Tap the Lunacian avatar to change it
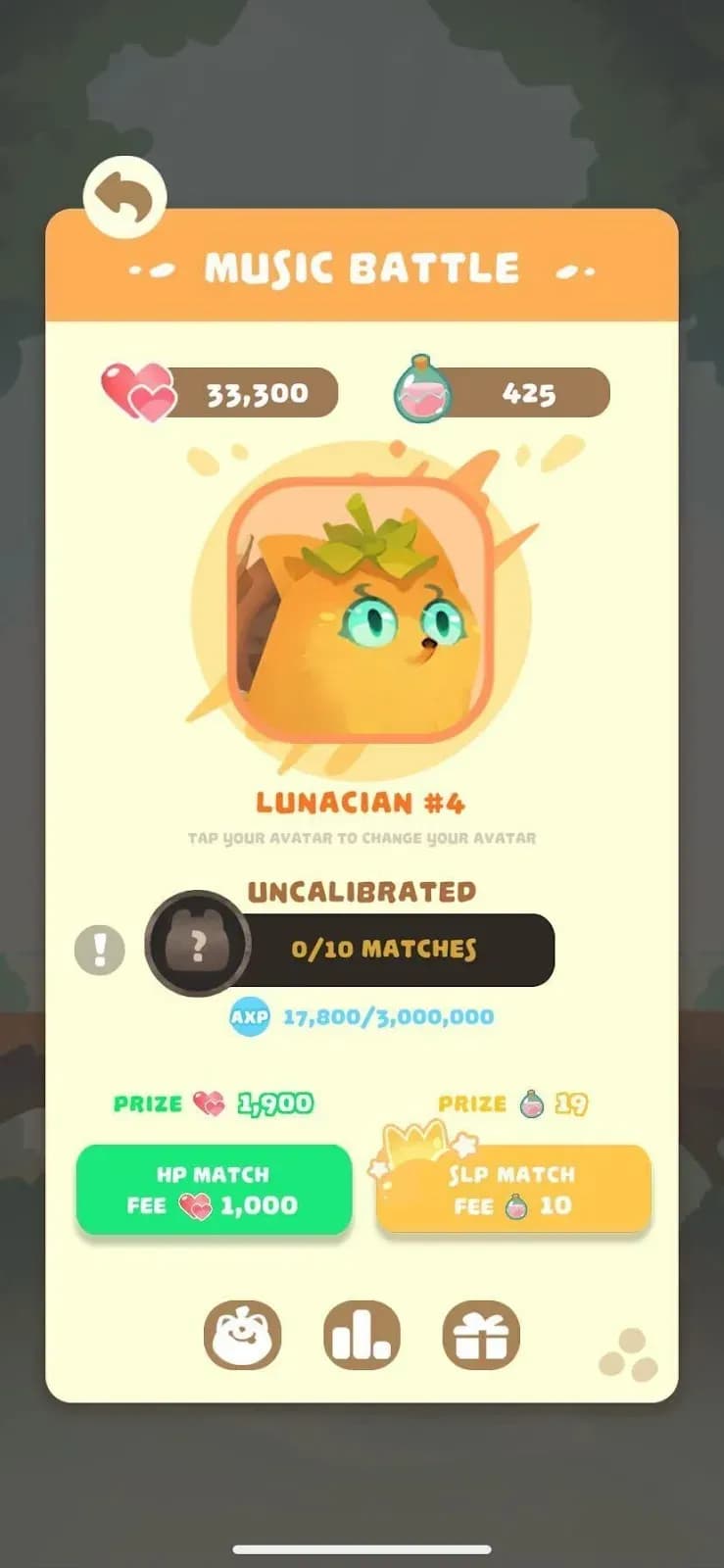 [x=362, y=612]
